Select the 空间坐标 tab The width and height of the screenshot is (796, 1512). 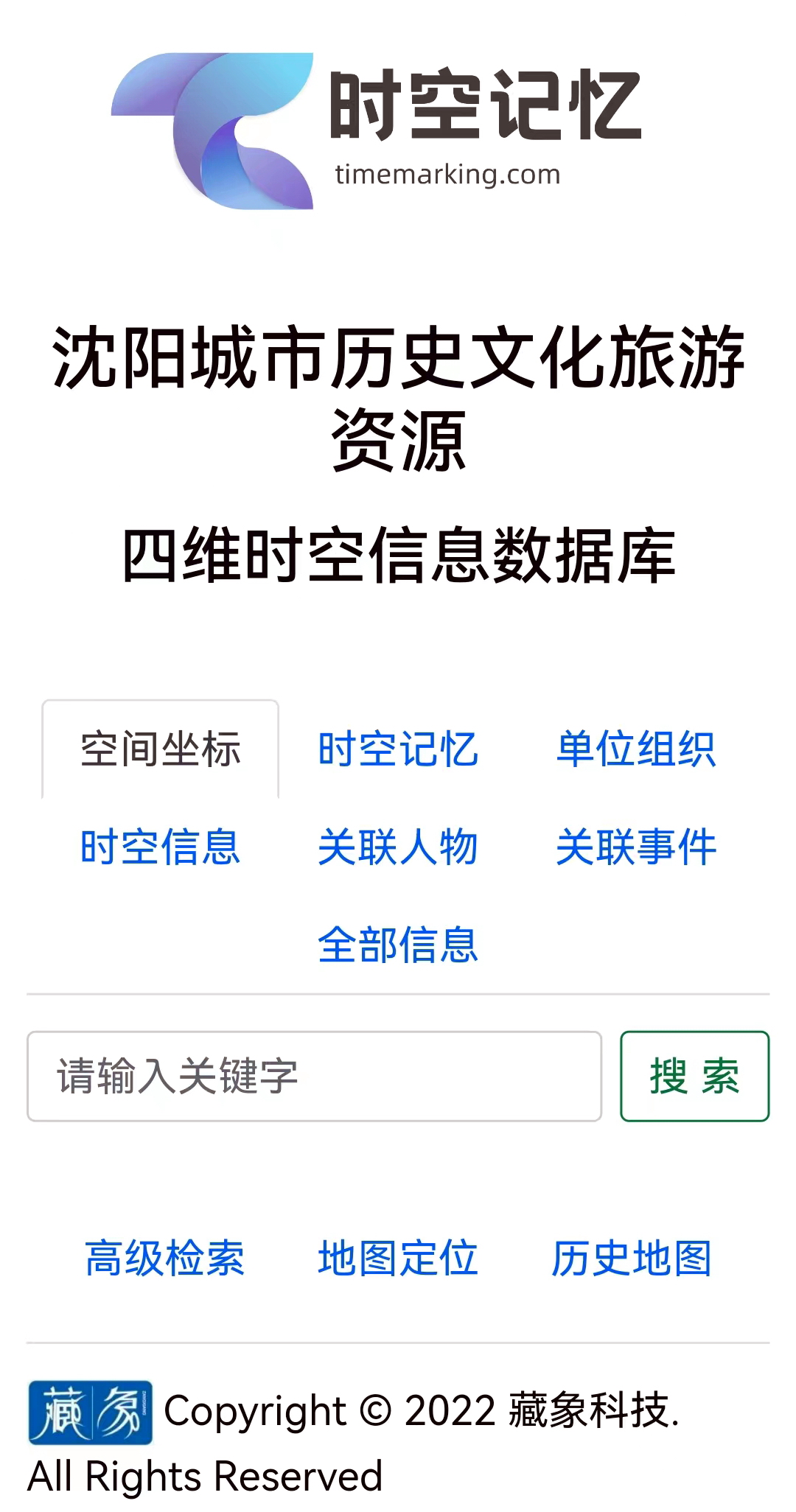click(161, 750)
